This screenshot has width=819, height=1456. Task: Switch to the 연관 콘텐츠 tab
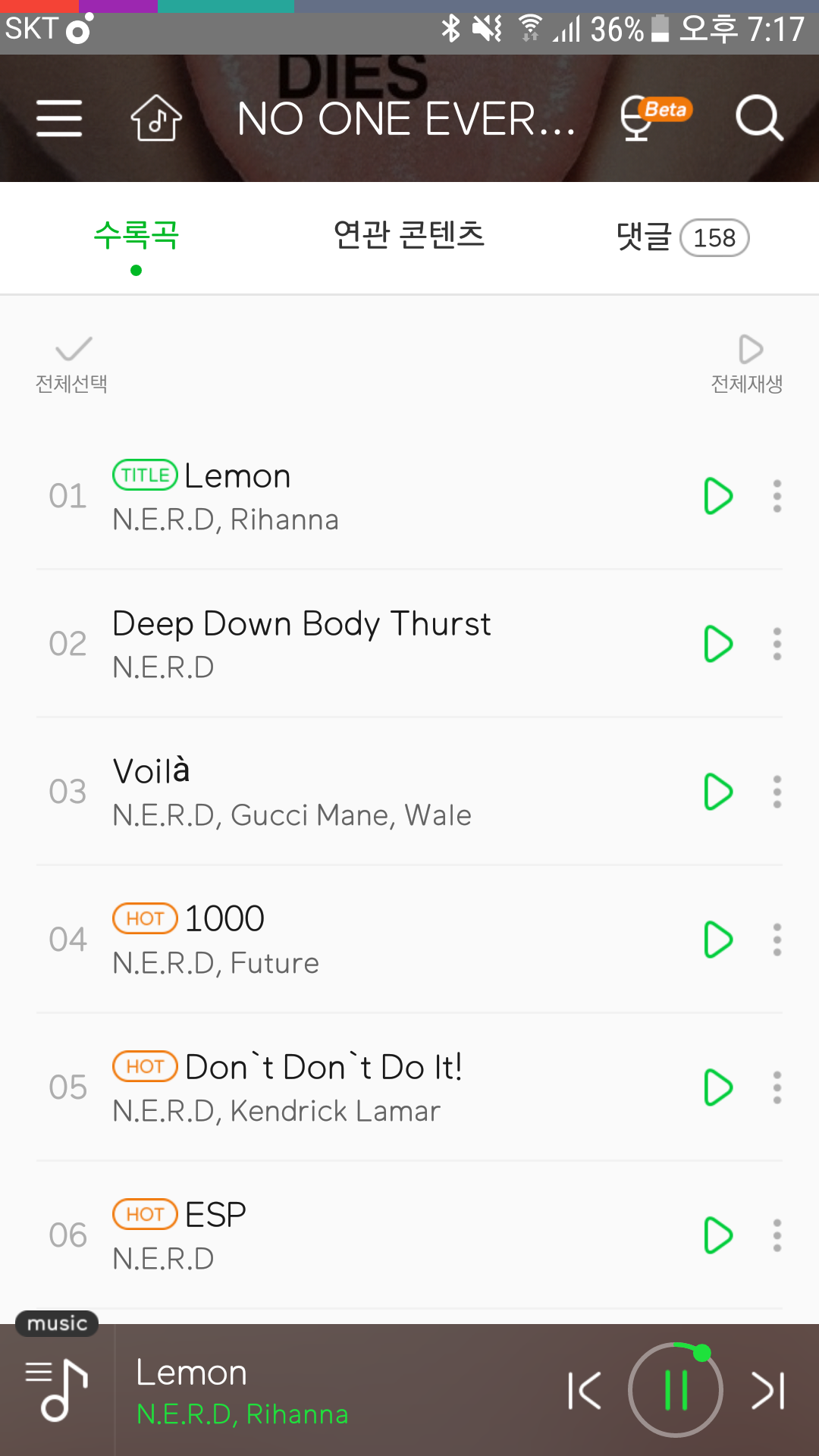tap(409, 236)
